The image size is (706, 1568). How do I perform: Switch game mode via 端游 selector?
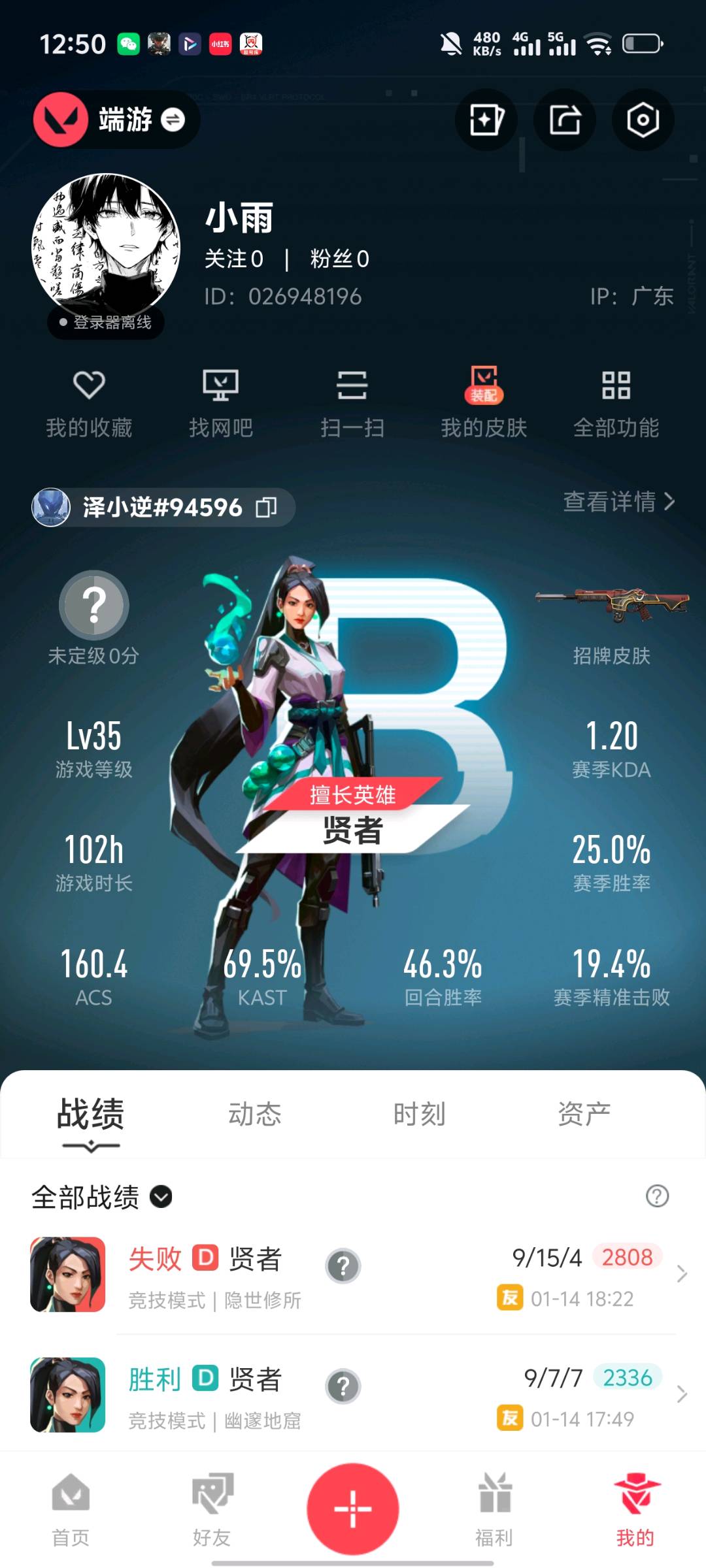point(116,120)
